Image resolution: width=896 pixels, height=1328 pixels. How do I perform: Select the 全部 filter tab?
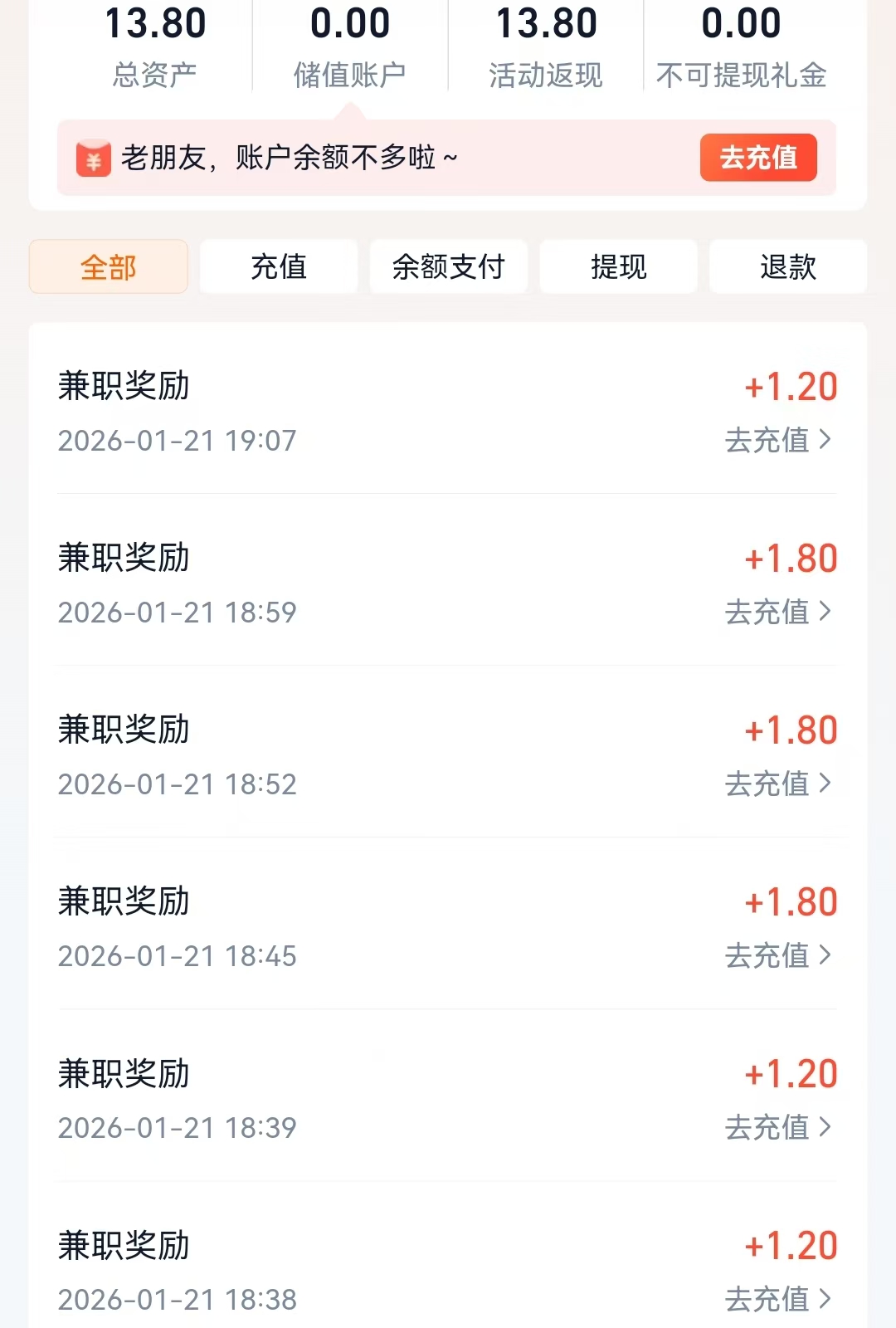[109, 267]
